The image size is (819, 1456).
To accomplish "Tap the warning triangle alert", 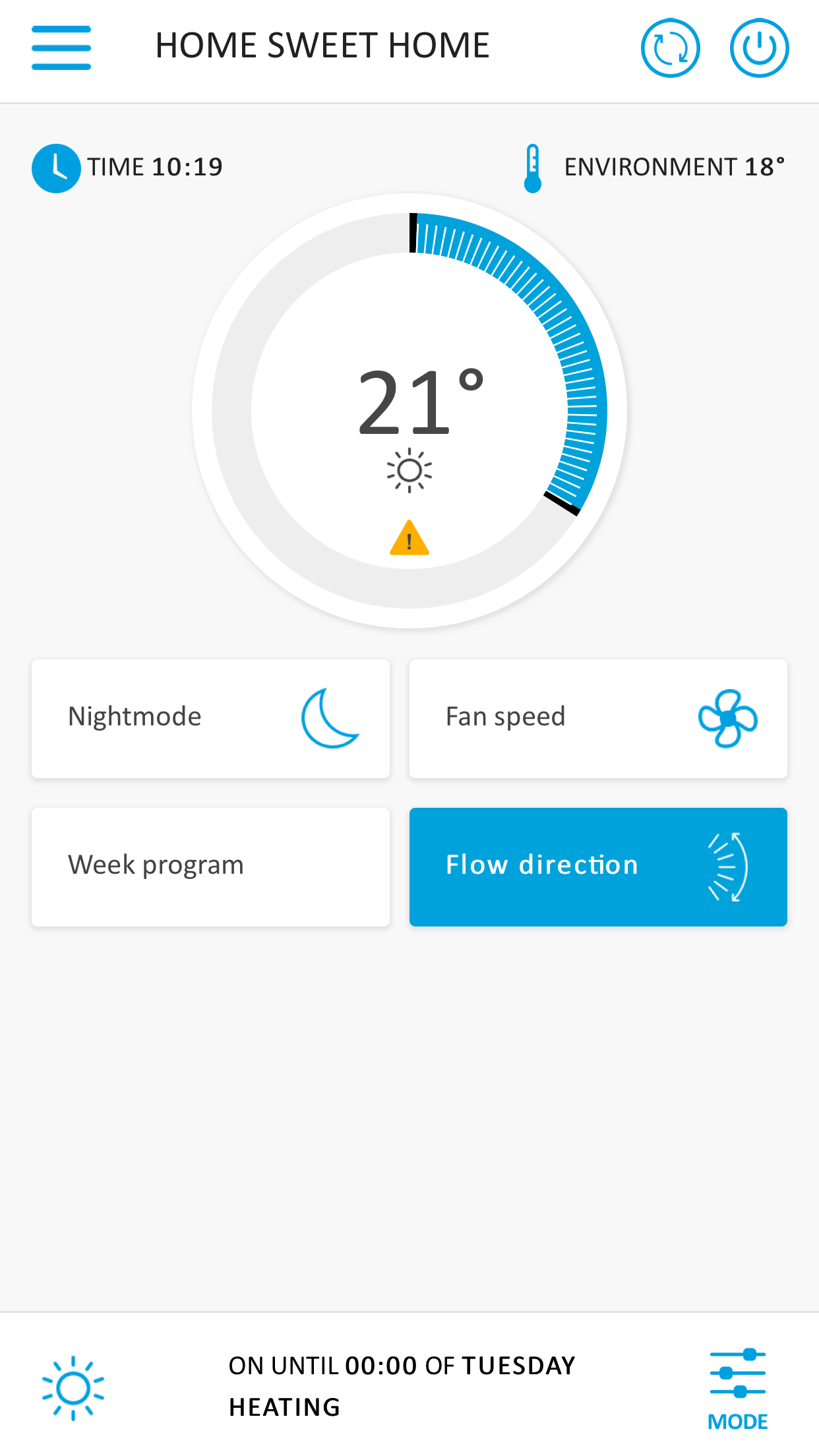I will (409, 538).
